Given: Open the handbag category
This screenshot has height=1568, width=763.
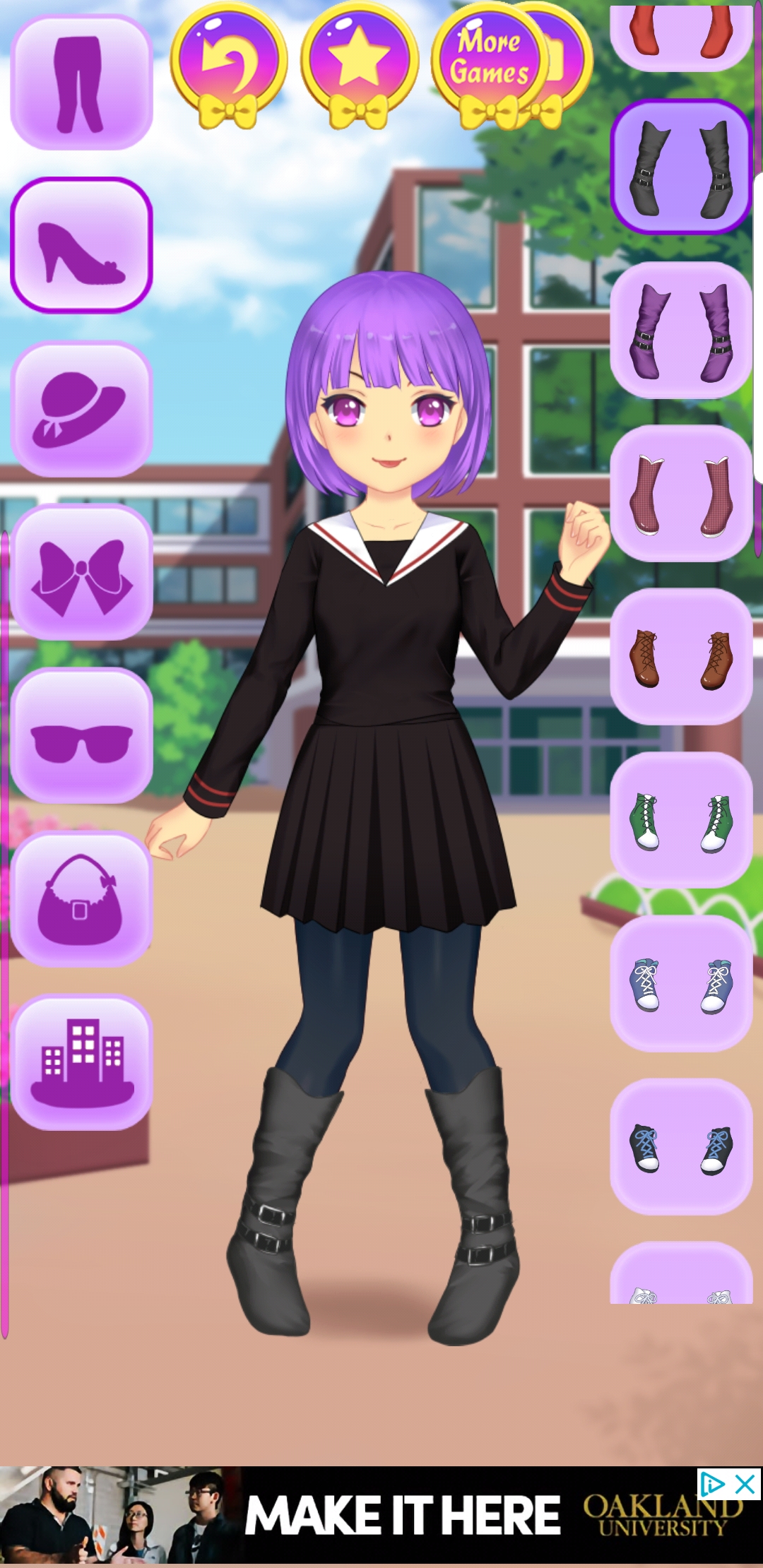Looking at the screenshot, I should coord(81,898).
